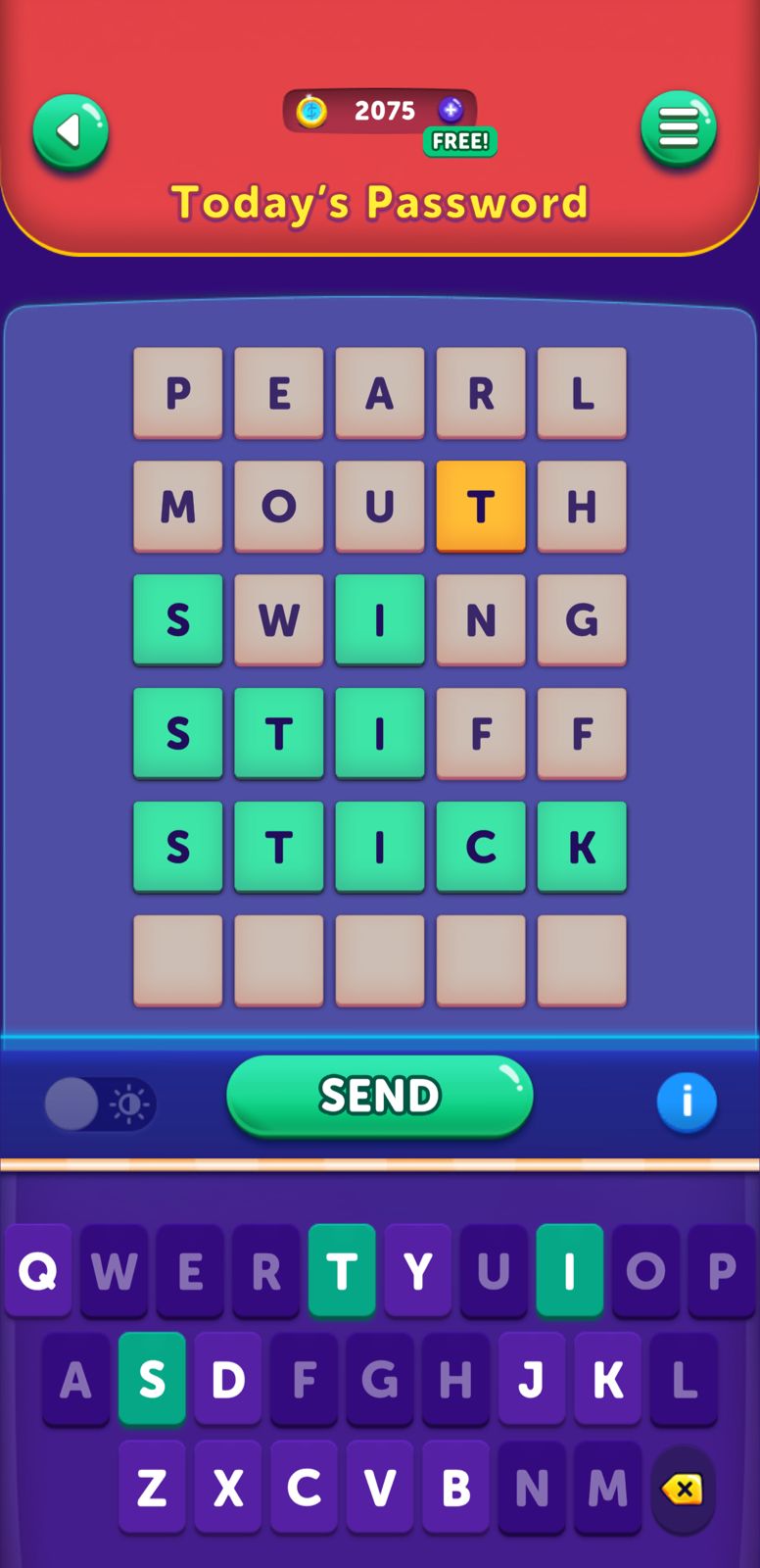
Task: Submit the guess with SEND
Action: pos(379,1096)
